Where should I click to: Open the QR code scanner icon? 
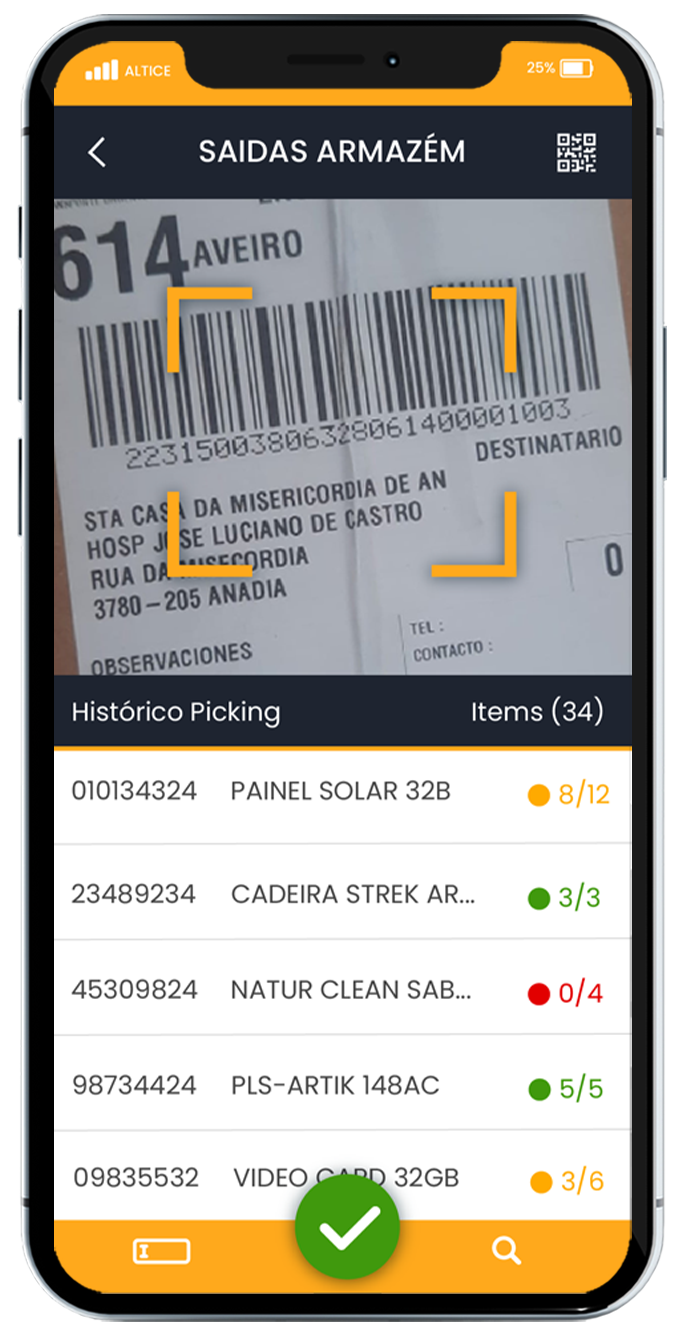tap(576, 152)
